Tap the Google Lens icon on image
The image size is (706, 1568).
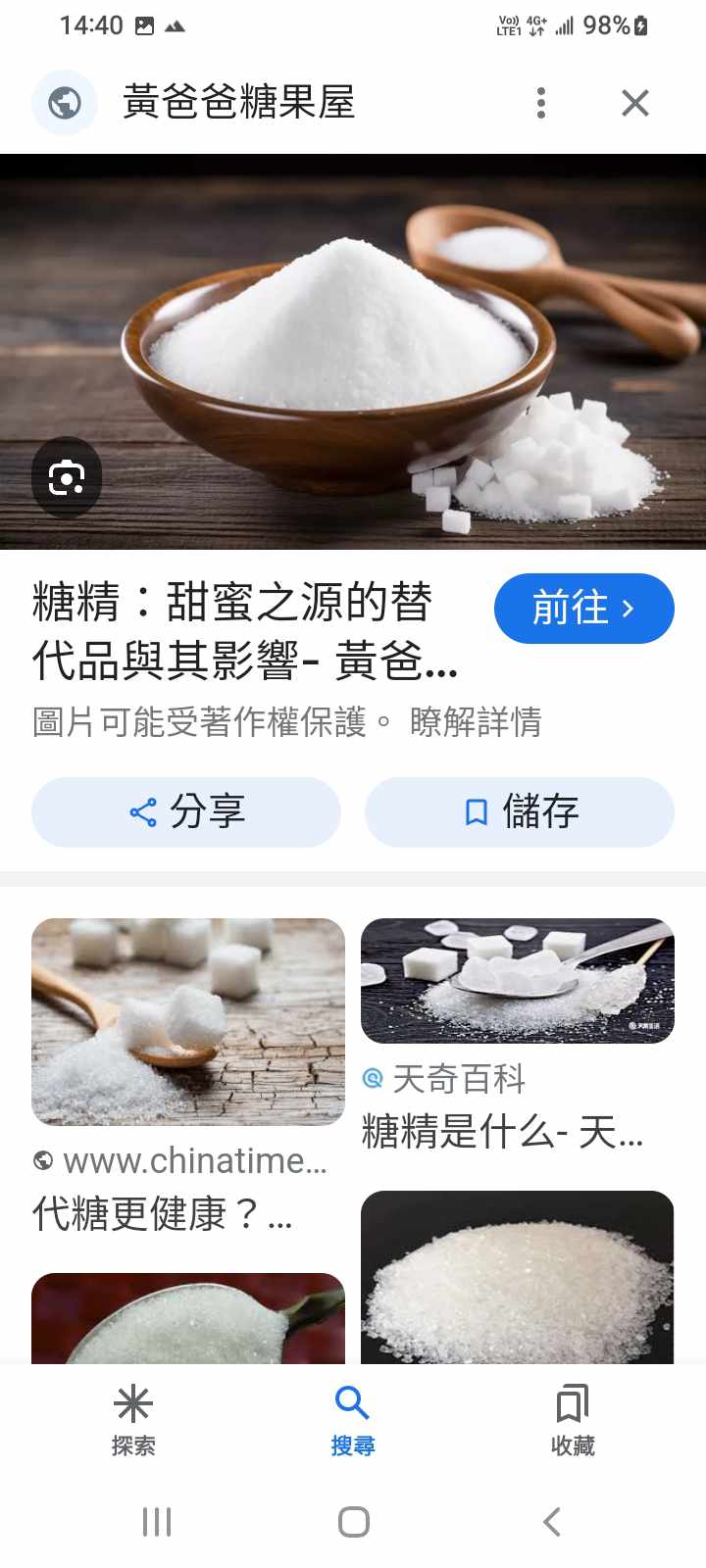click(x=67, y=477)
